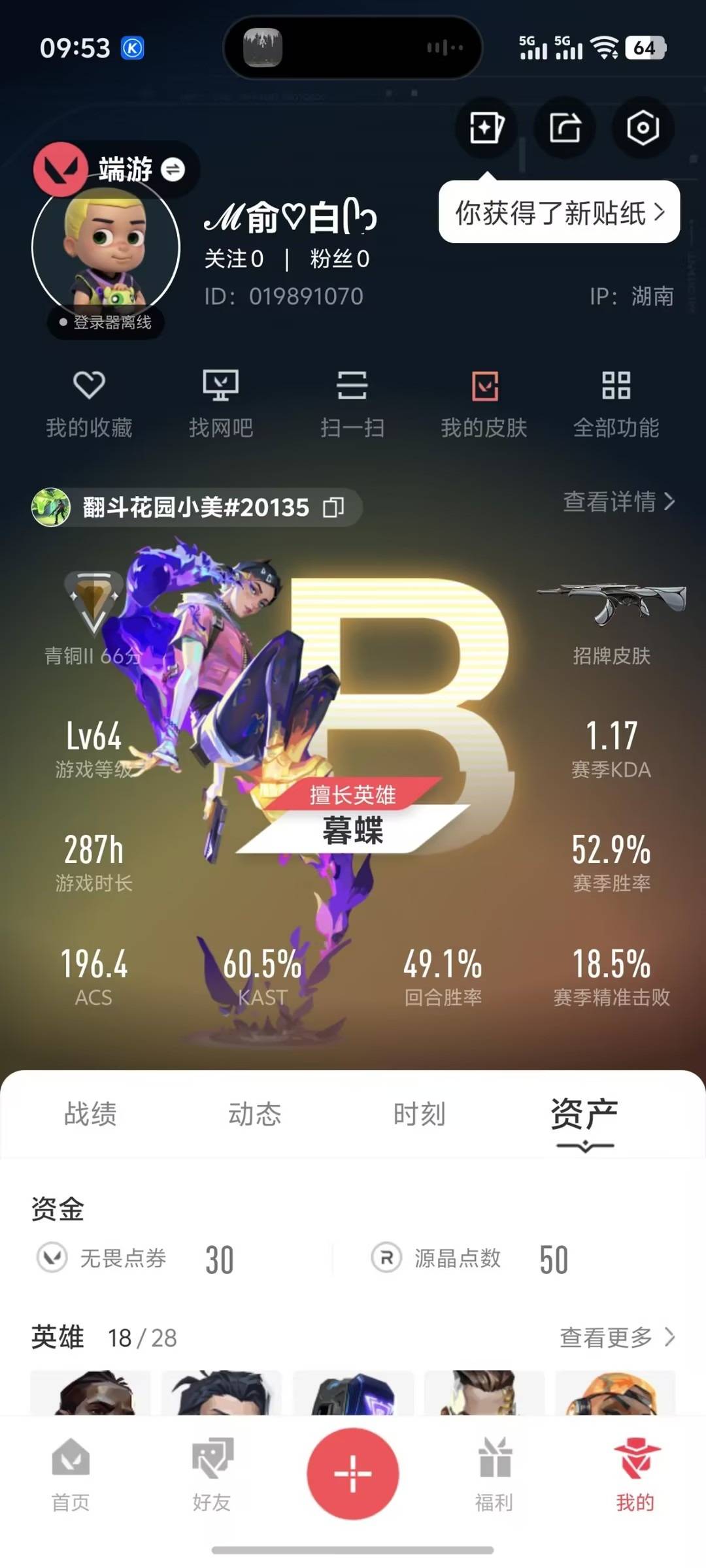This screenshot has width=706, height=1568.
Task: Go to the 首页 home tab
Action: click(x=71, y=1475)
